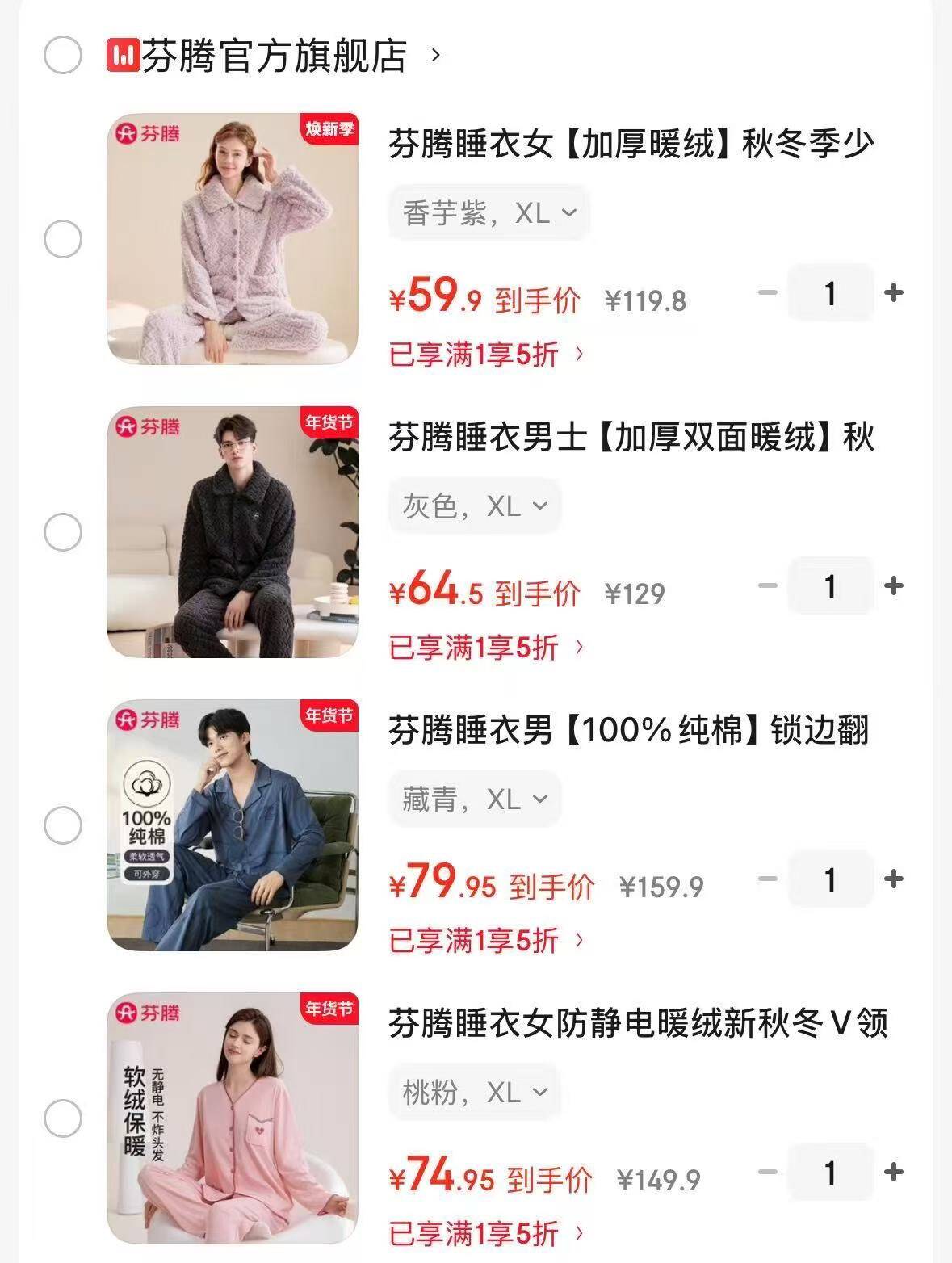View the pink V-neck pajama product

233,1119
